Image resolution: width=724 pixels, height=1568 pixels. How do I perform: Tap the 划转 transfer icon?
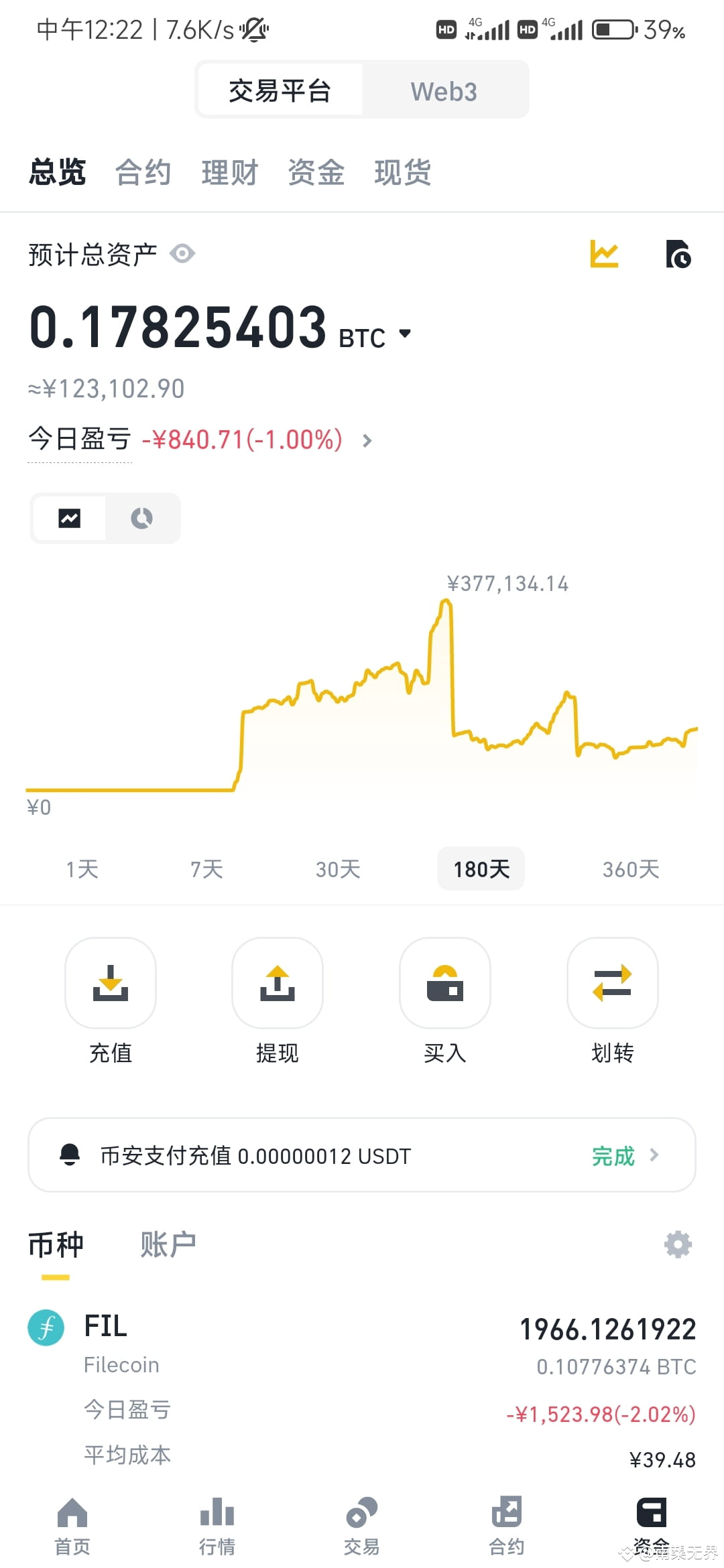[x=611, y=982]
